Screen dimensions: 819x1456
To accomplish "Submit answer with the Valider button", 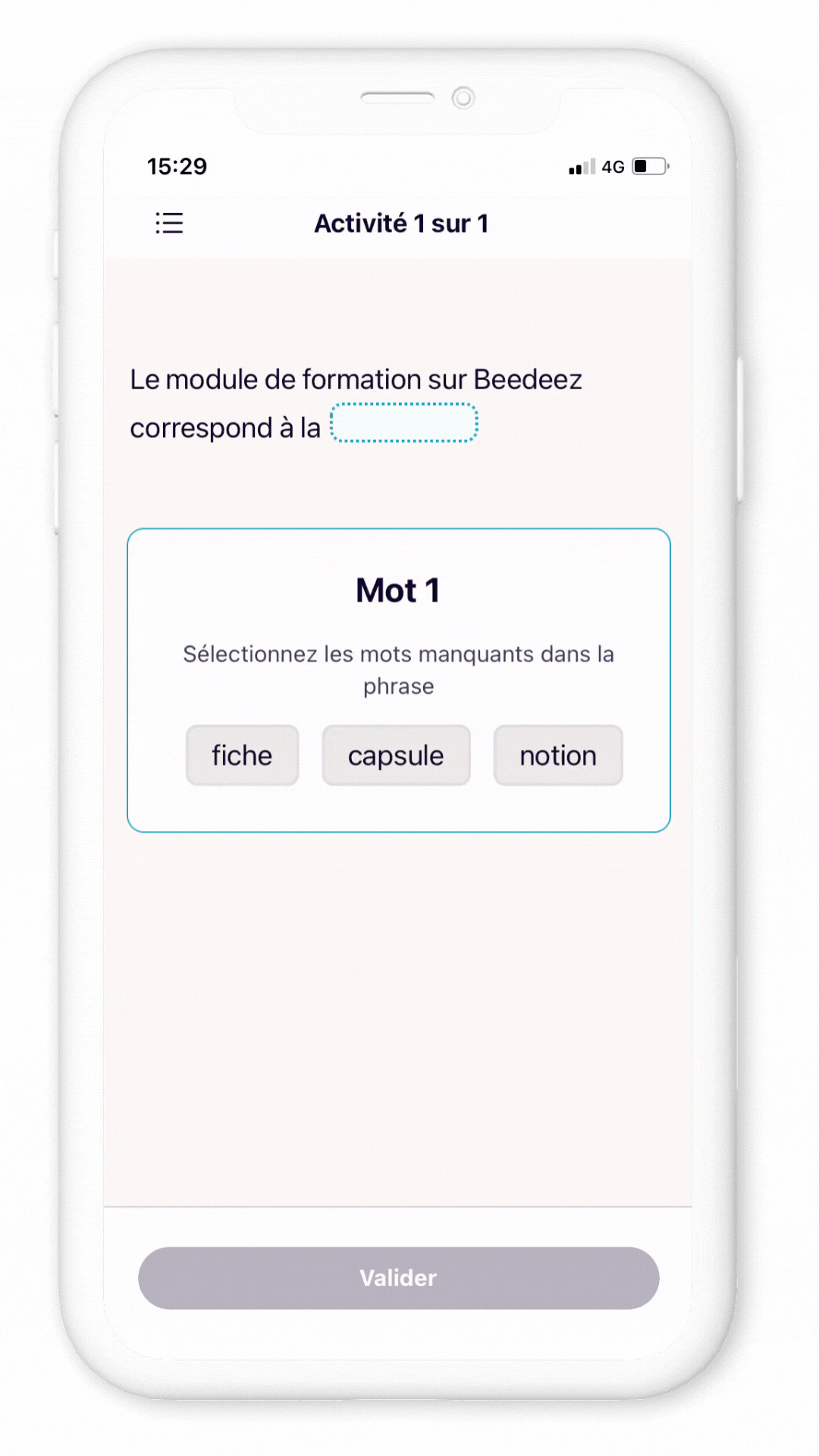I will coord(398,1278).
